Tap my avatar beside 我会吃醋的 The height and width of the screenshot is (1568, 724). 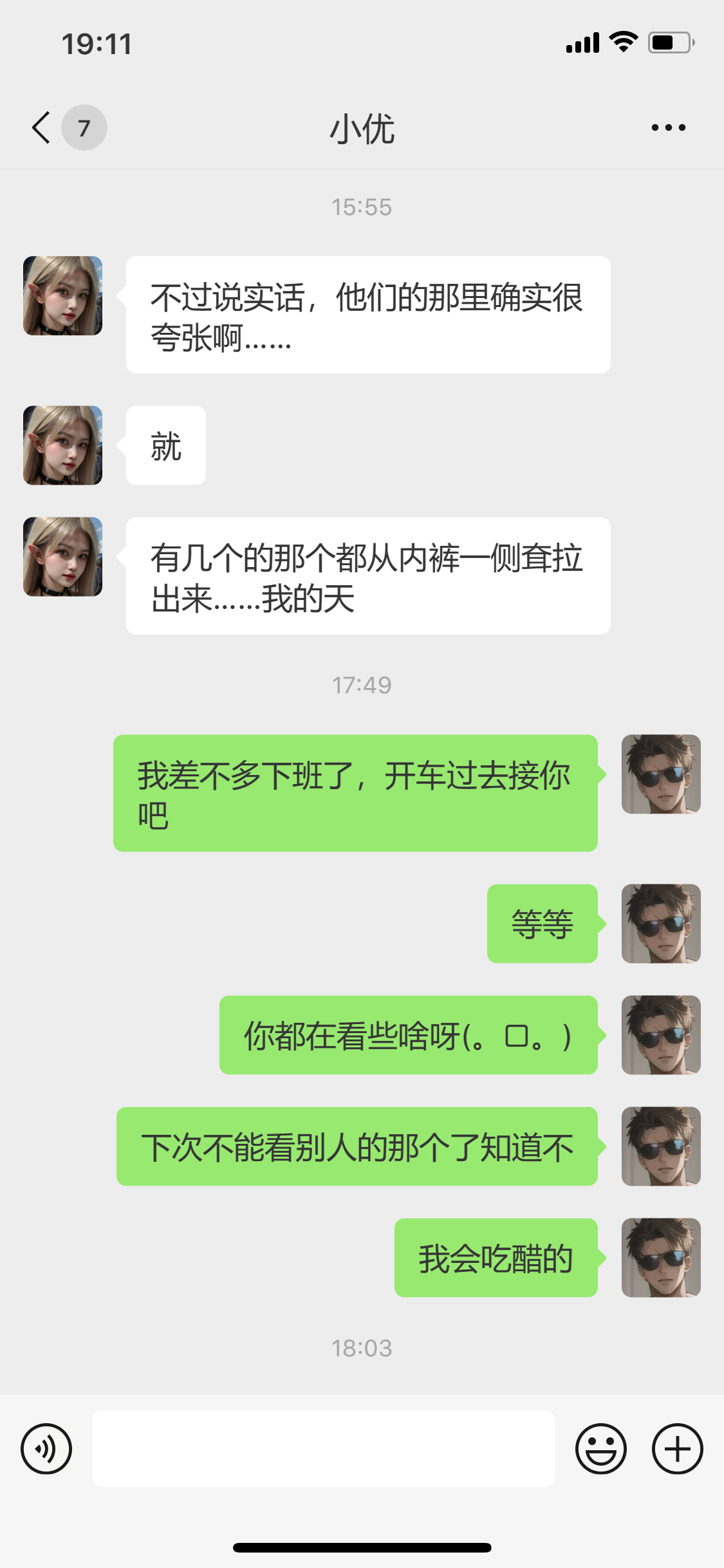click(x=660, y=1257)
